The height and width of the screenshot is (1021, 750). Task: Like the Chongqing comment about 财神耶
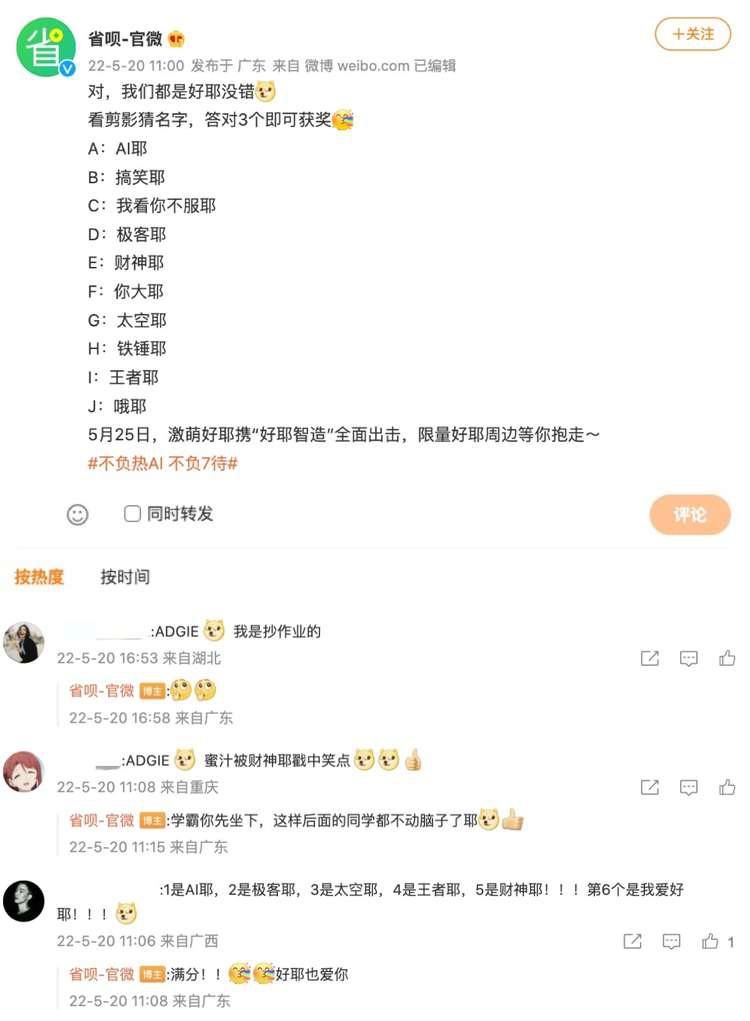pyautogui.click(x=727, y=787)
